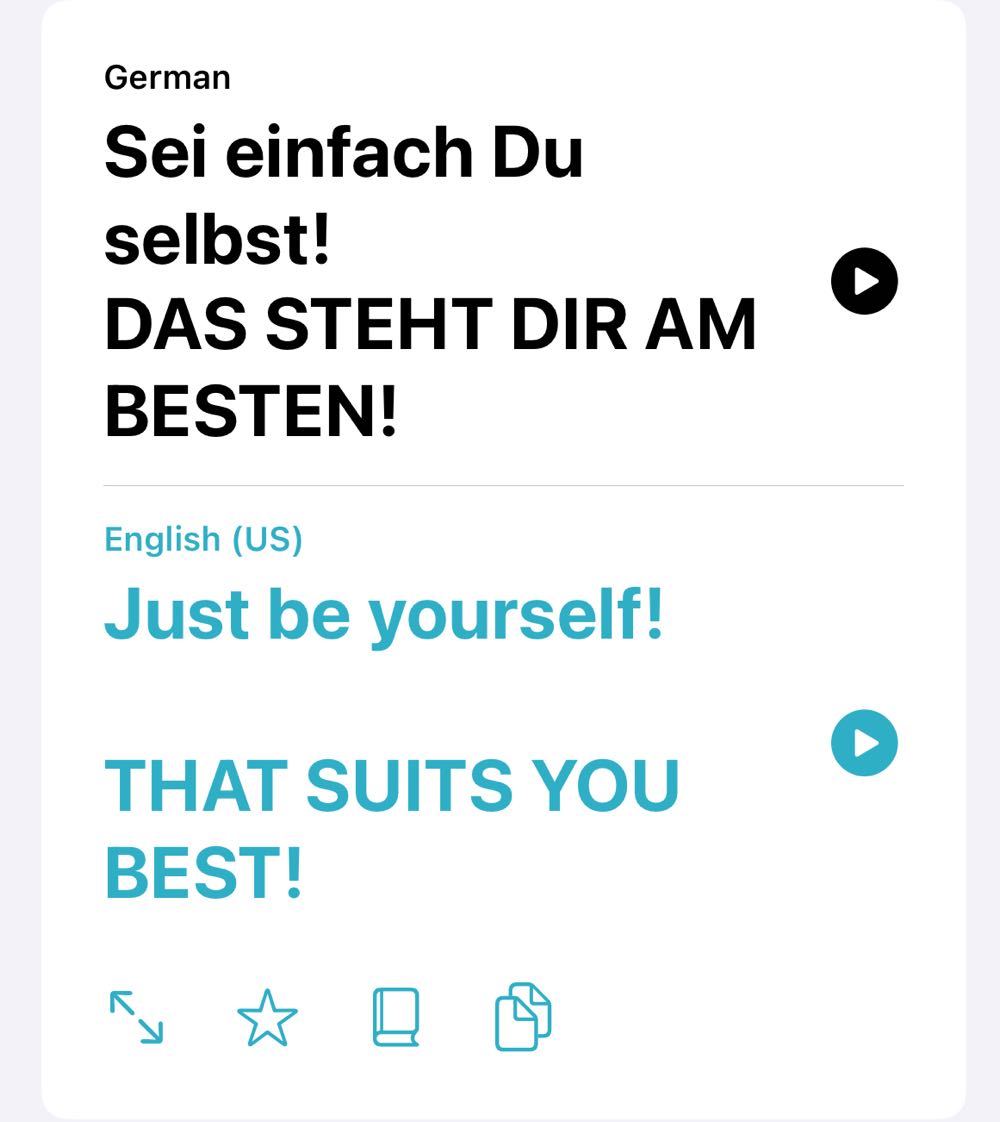Play the English translation audio
The height and width of the screenshot is (1122, 1000).
pyautogui.click(x=864, y=743)
